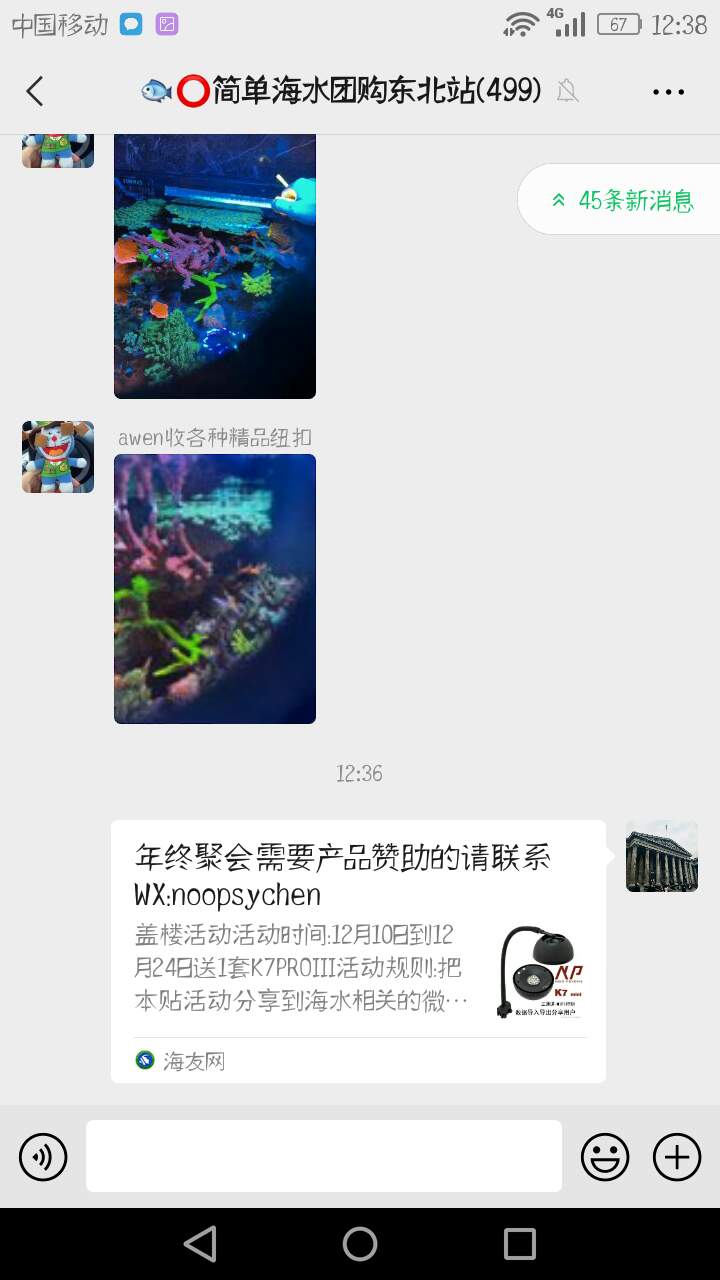
Task: Open the shared 海友网 K7PROIII article card
Action: (x=358, y=951)
